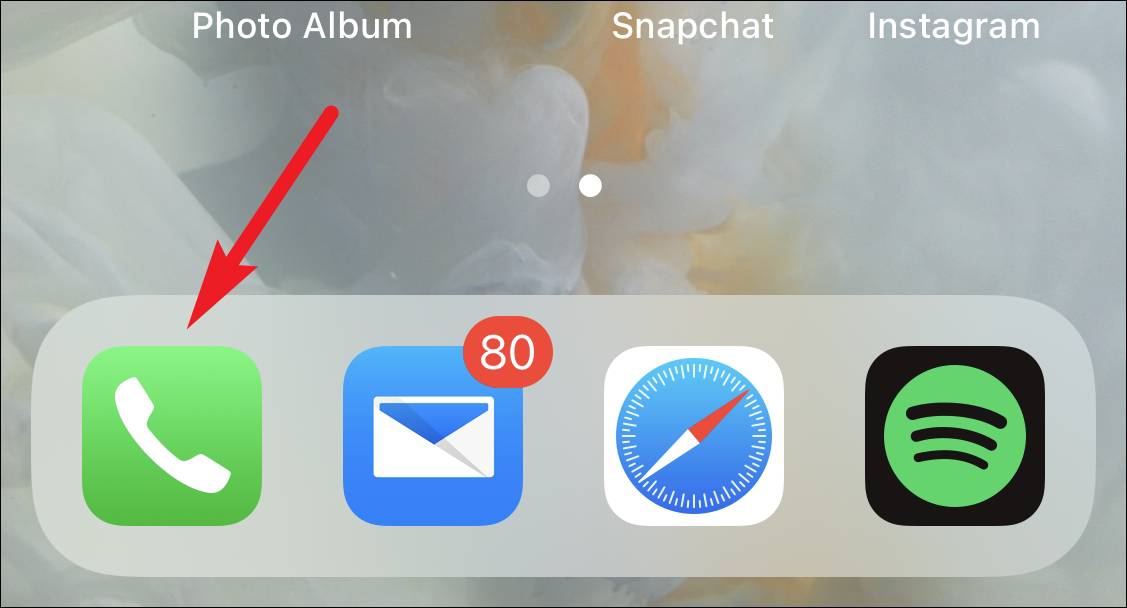Launch the Safari browser
Image resolution: width=1127 pixels, height=608 pixels.
pyautogui.click(x=694, y=436)
